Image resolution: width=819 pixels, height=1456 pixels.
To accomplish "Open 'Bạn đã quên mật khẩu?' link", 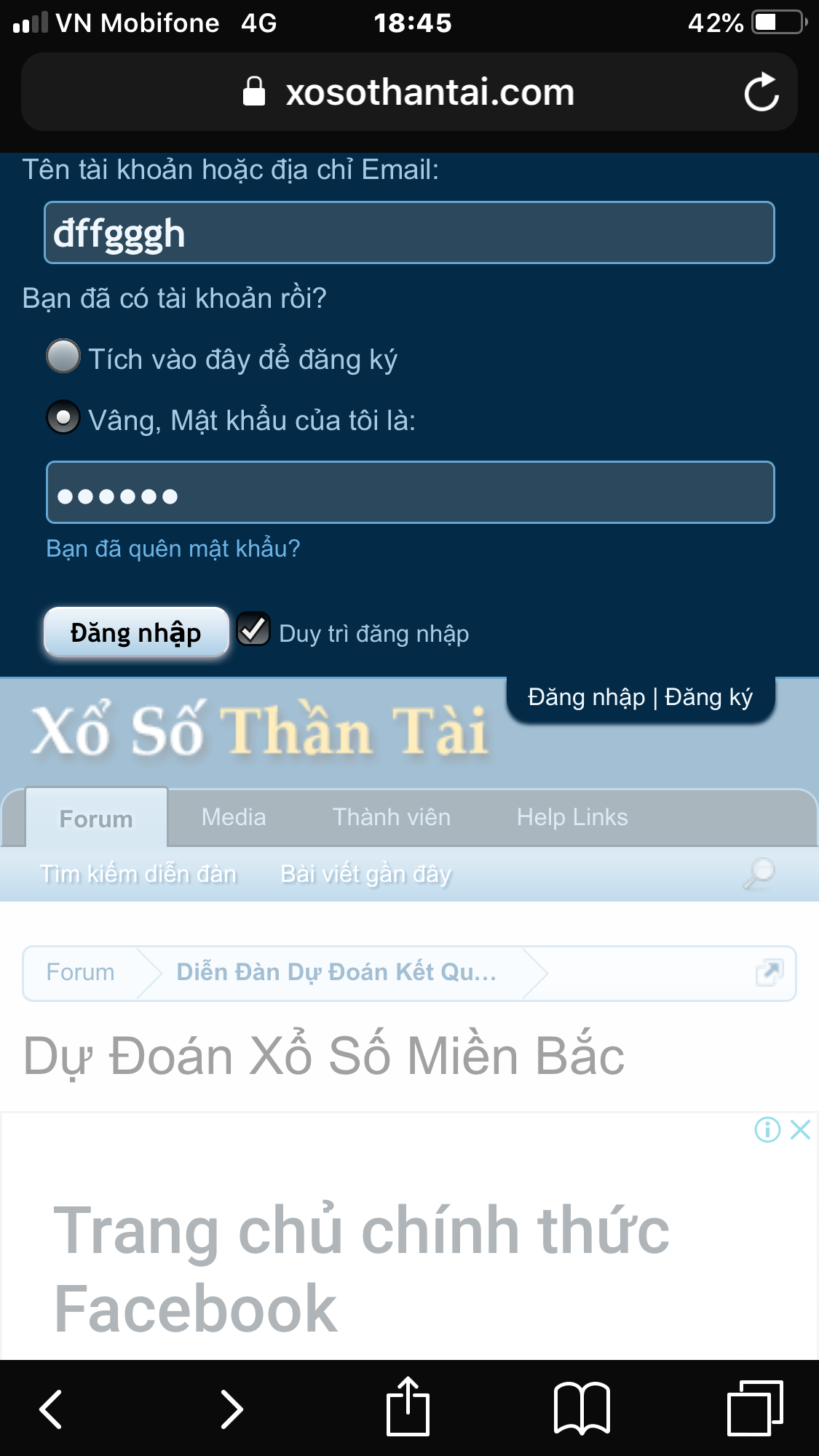I will tap(173, 548).
